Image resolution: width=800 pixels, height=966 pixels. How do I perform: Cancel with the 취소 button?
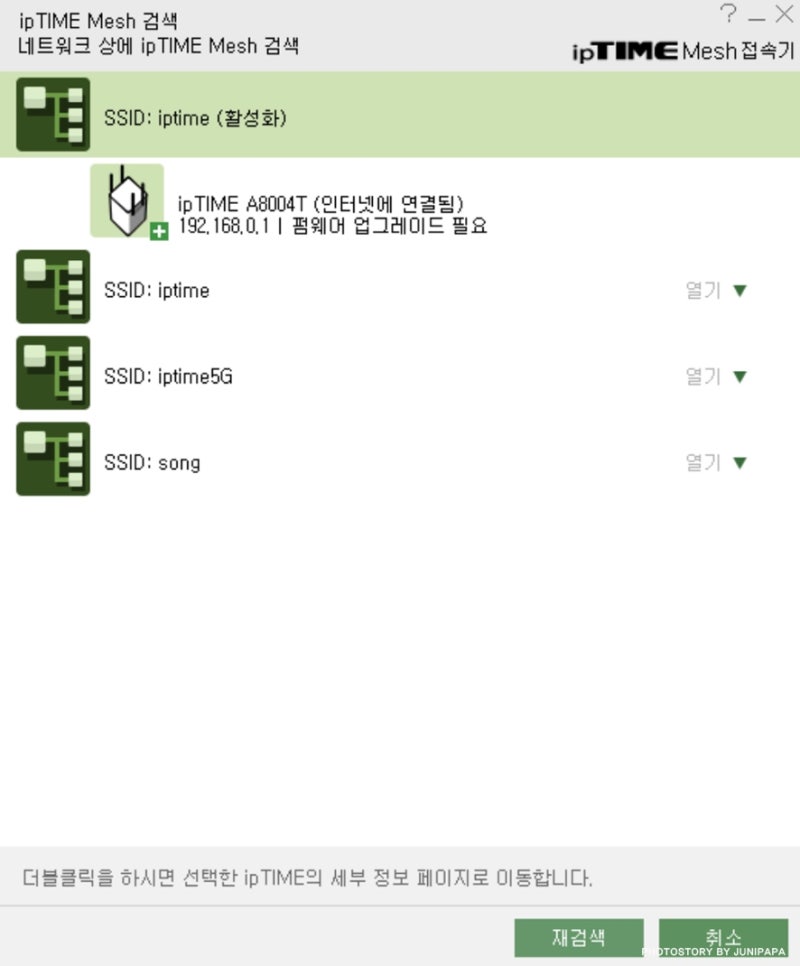[723, 938]
